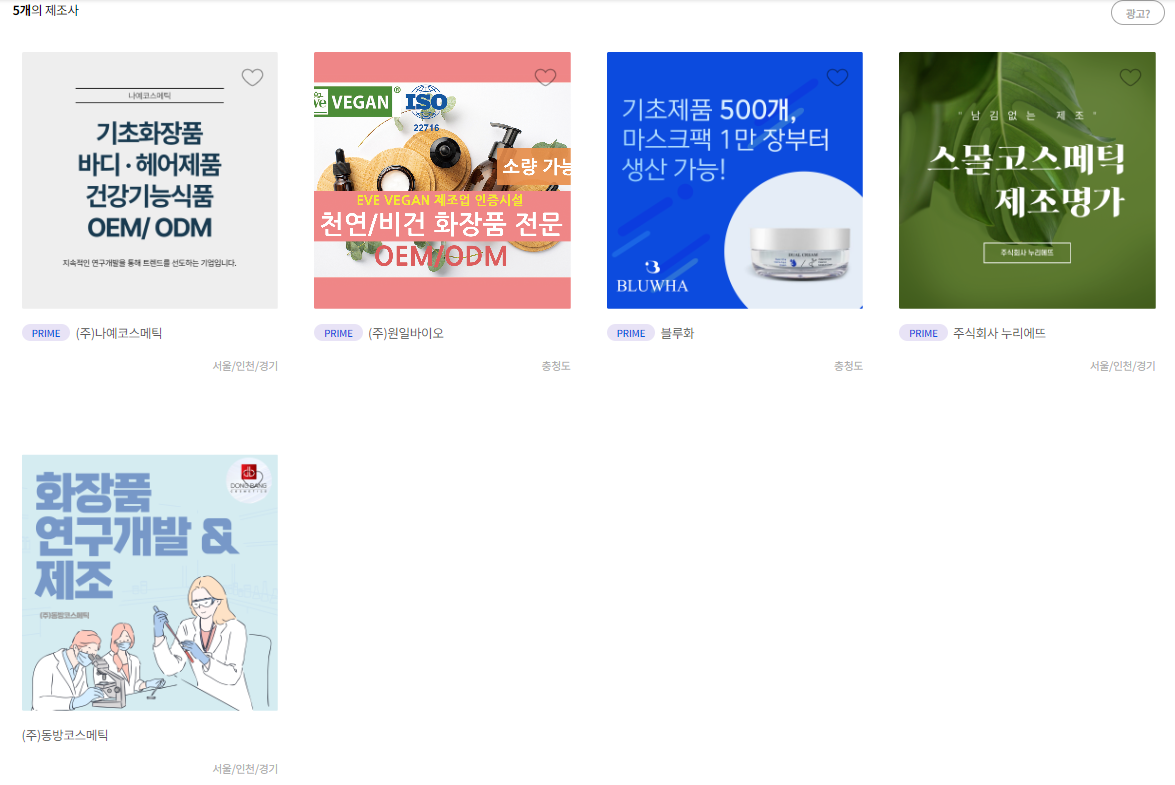The height and width of the screenshot is (785, 1175).
Task: Heart the 블루화 manufacturer card
Action: (837, 78)
